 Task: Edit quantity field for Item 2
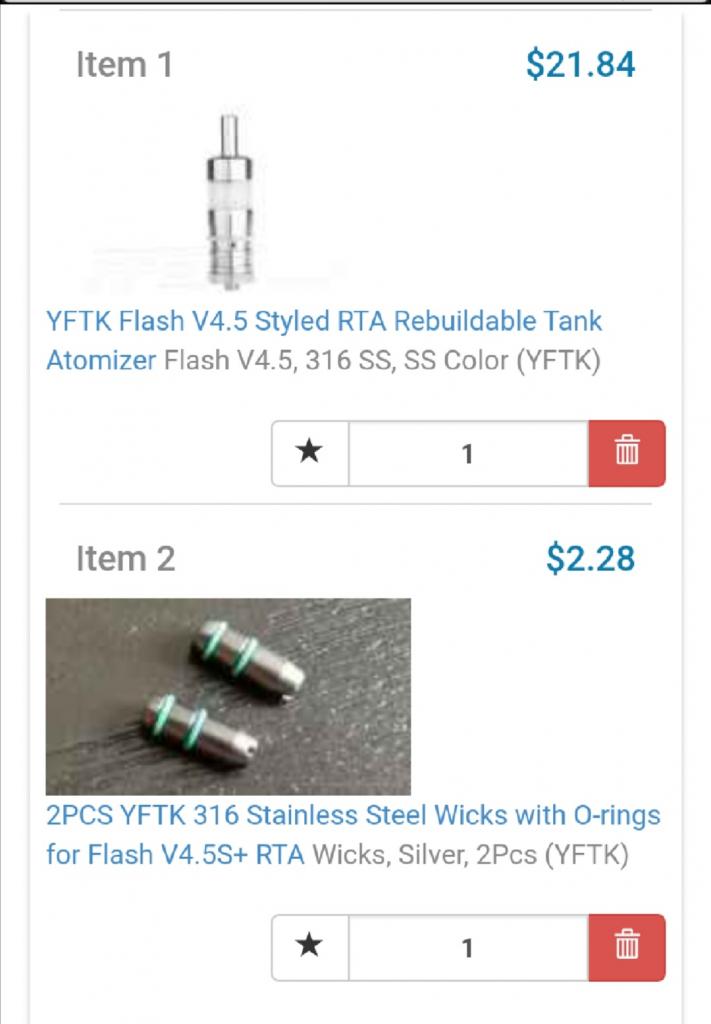pyautogui.click(x=468, y=948)
